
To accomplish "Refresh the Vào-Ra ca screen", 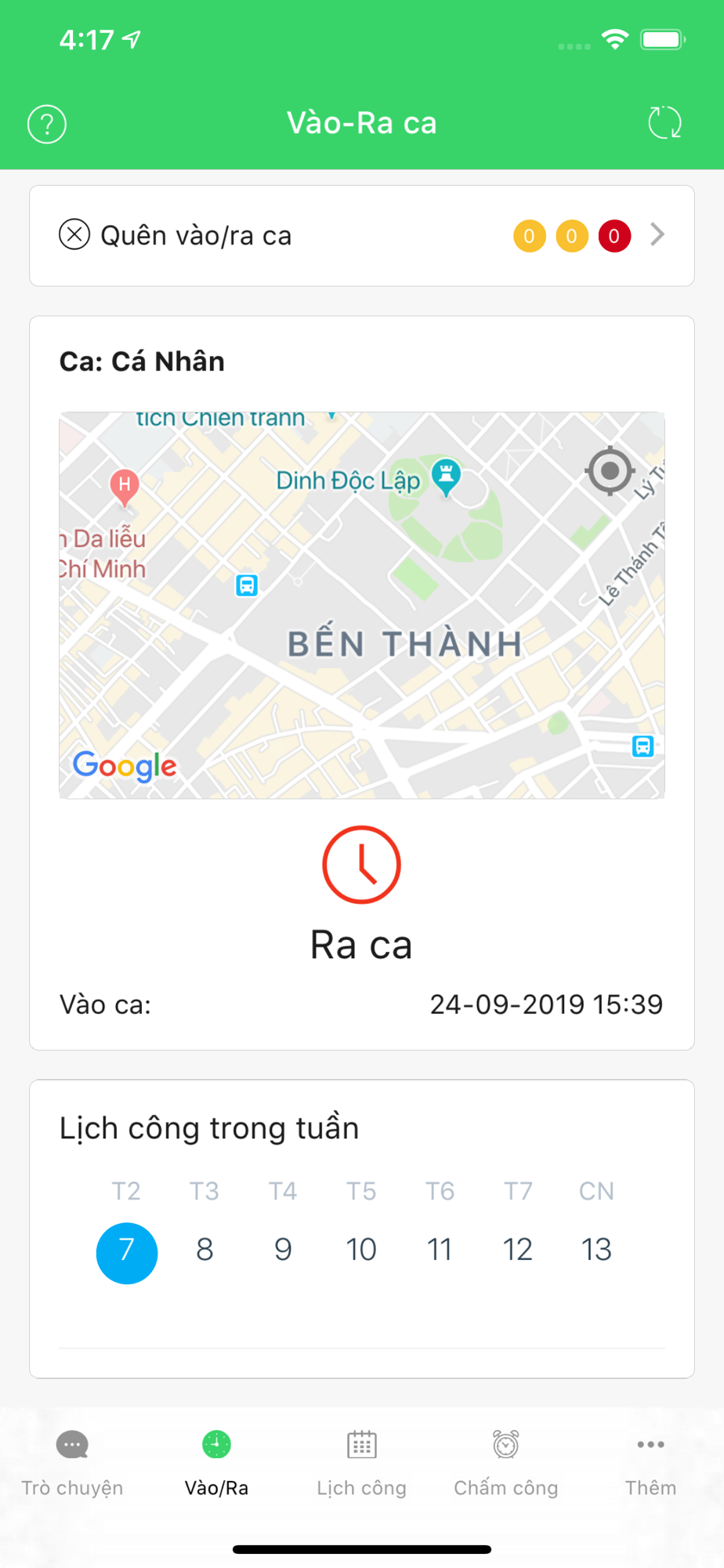I will [x=664, y=123].
